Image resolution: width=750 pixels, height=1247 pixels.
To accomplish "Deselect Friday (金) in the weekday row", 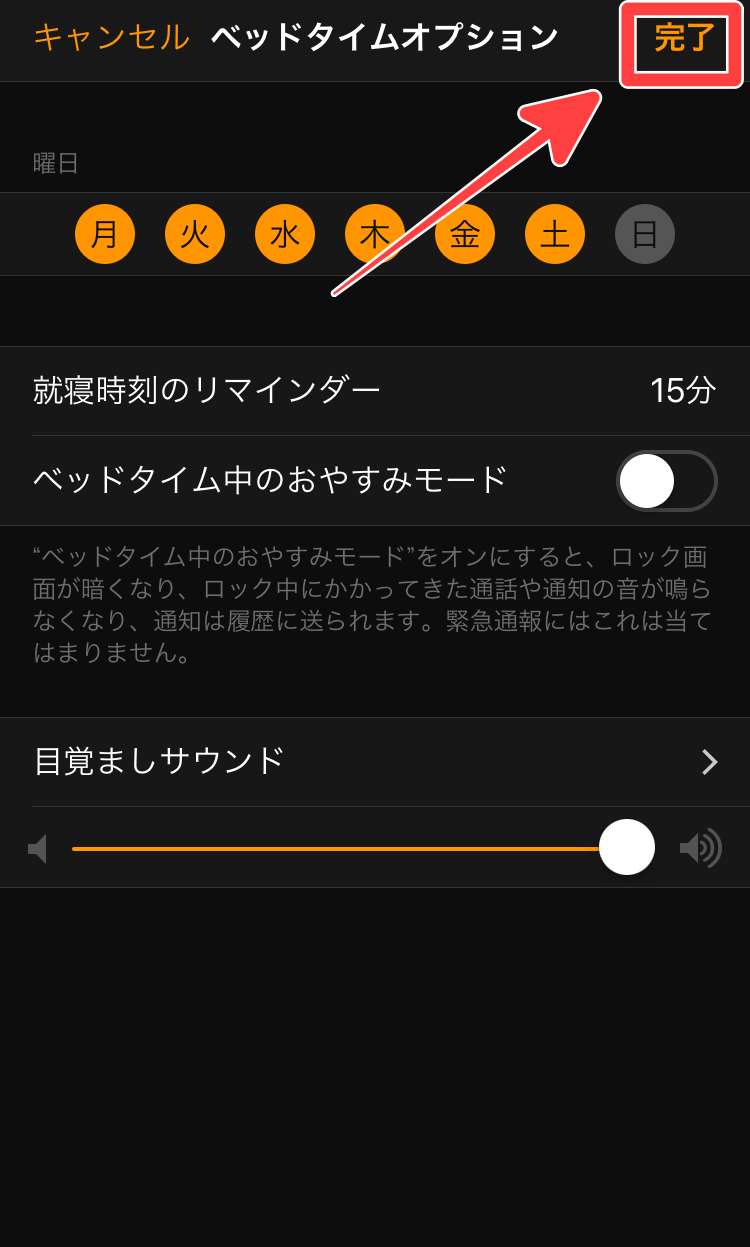I will pos(465,234).
